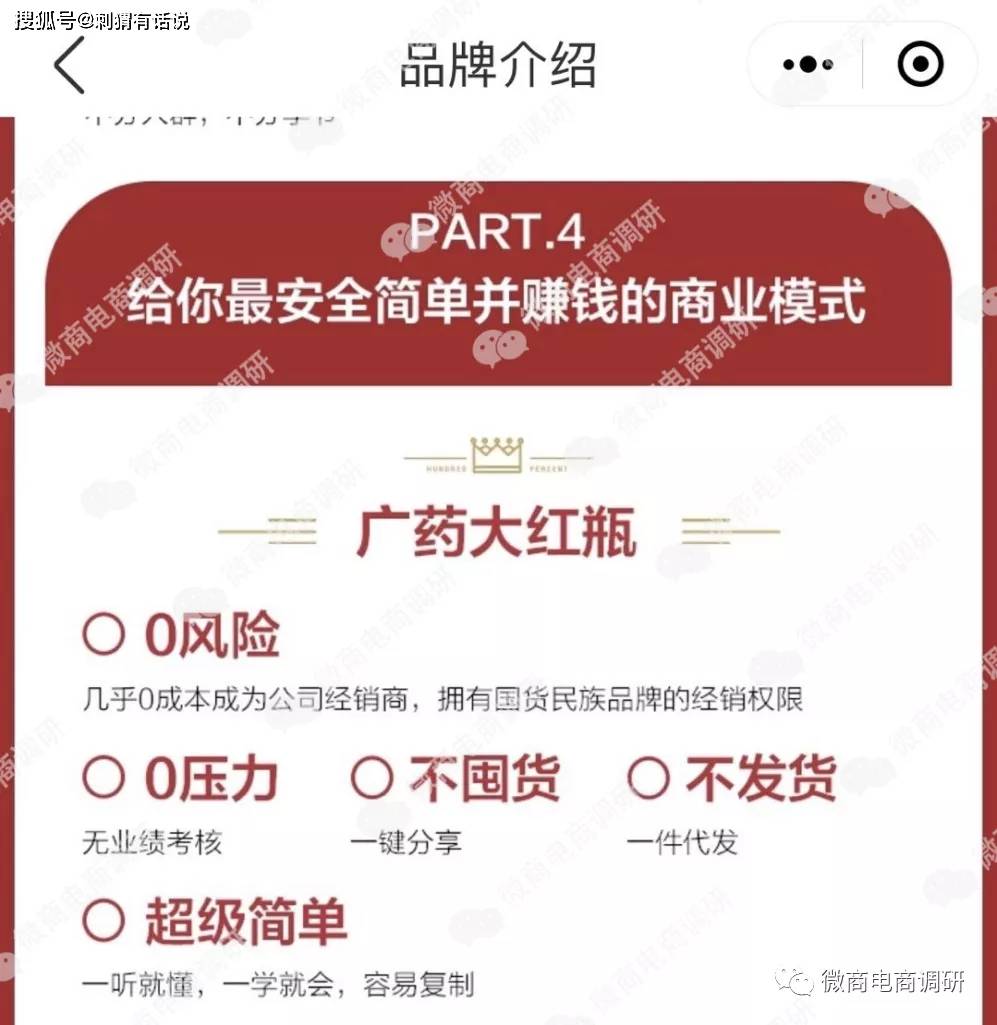Go back from the 品牌介绍 page
Screen dimensions: 997x1025
[70, 65]
